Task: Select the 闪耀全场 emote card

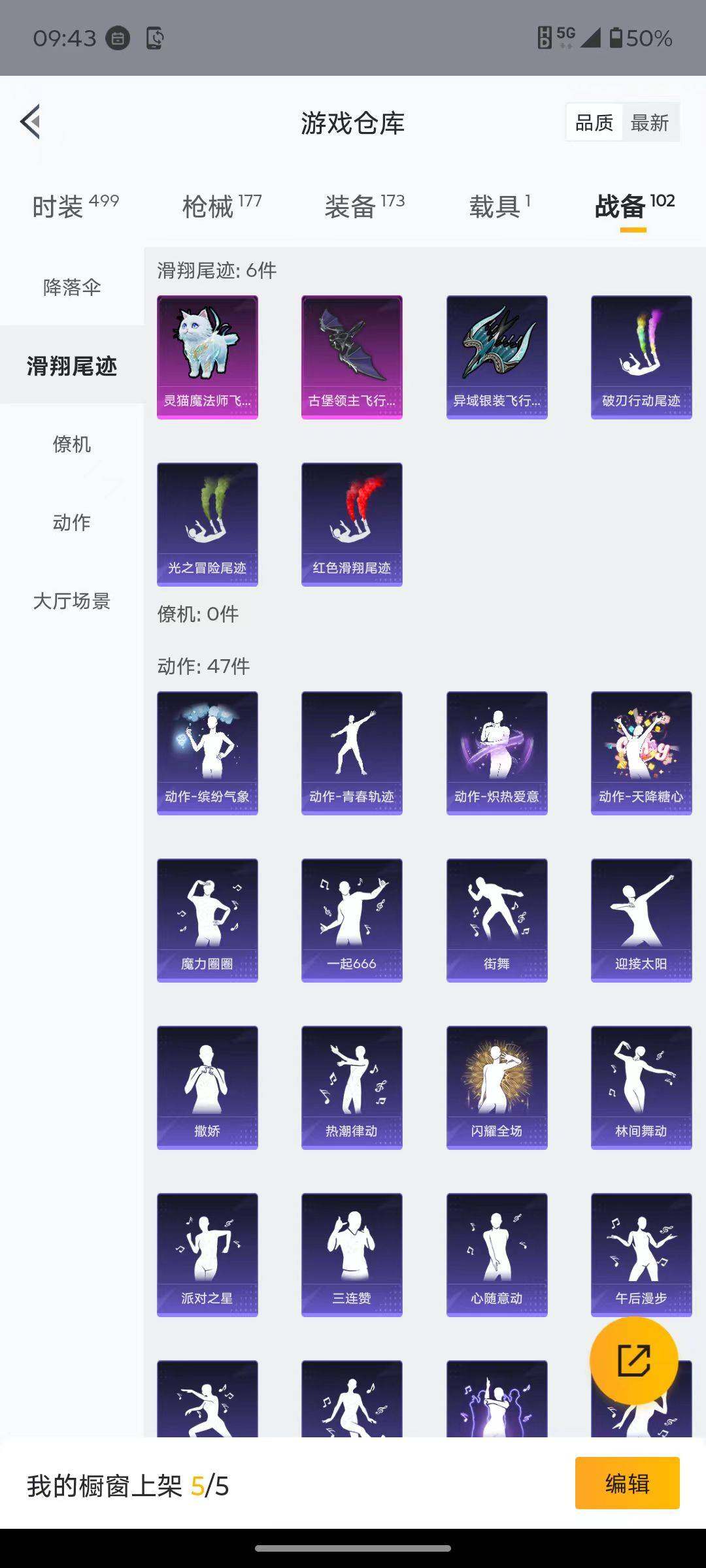Action: 496,1087
